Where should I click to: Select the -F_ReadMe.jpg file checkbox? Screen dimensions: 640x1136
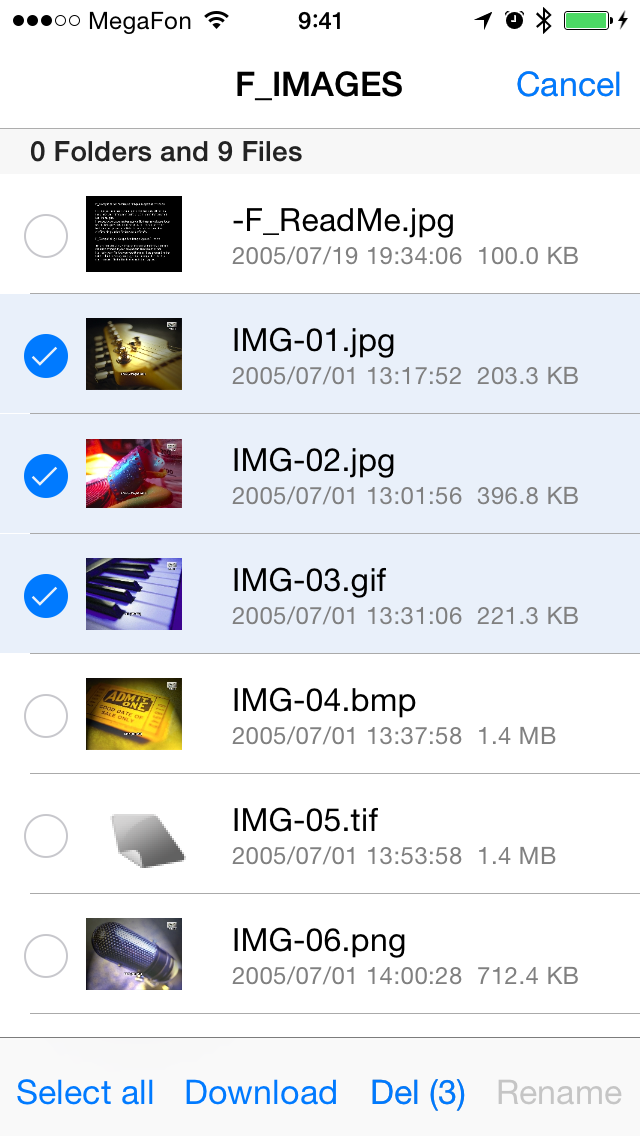46,236
